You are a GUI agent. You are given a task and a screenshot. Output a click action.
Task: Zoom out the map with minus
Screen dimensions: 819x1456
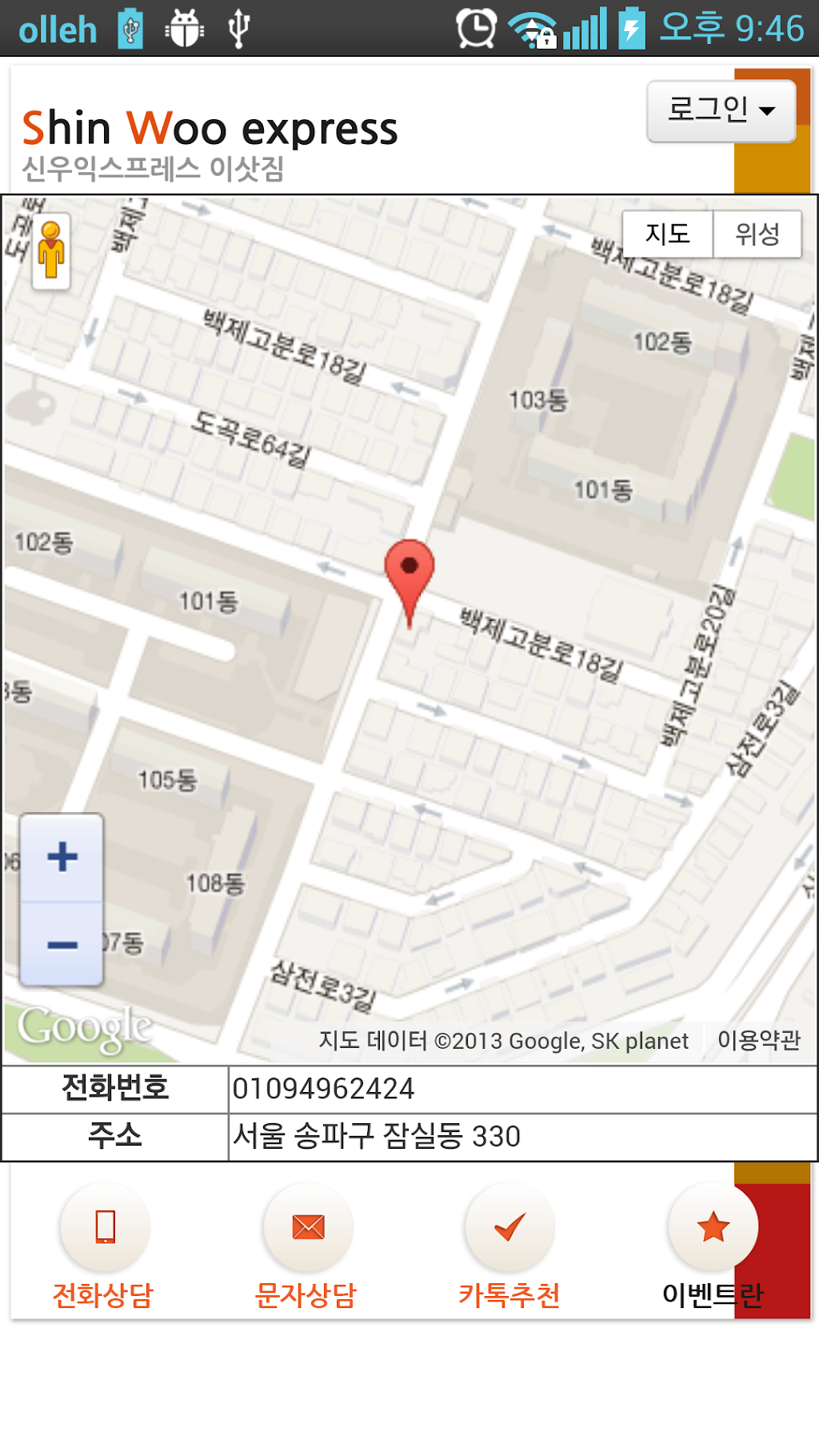pyautogui.click(x=62, y=945)
